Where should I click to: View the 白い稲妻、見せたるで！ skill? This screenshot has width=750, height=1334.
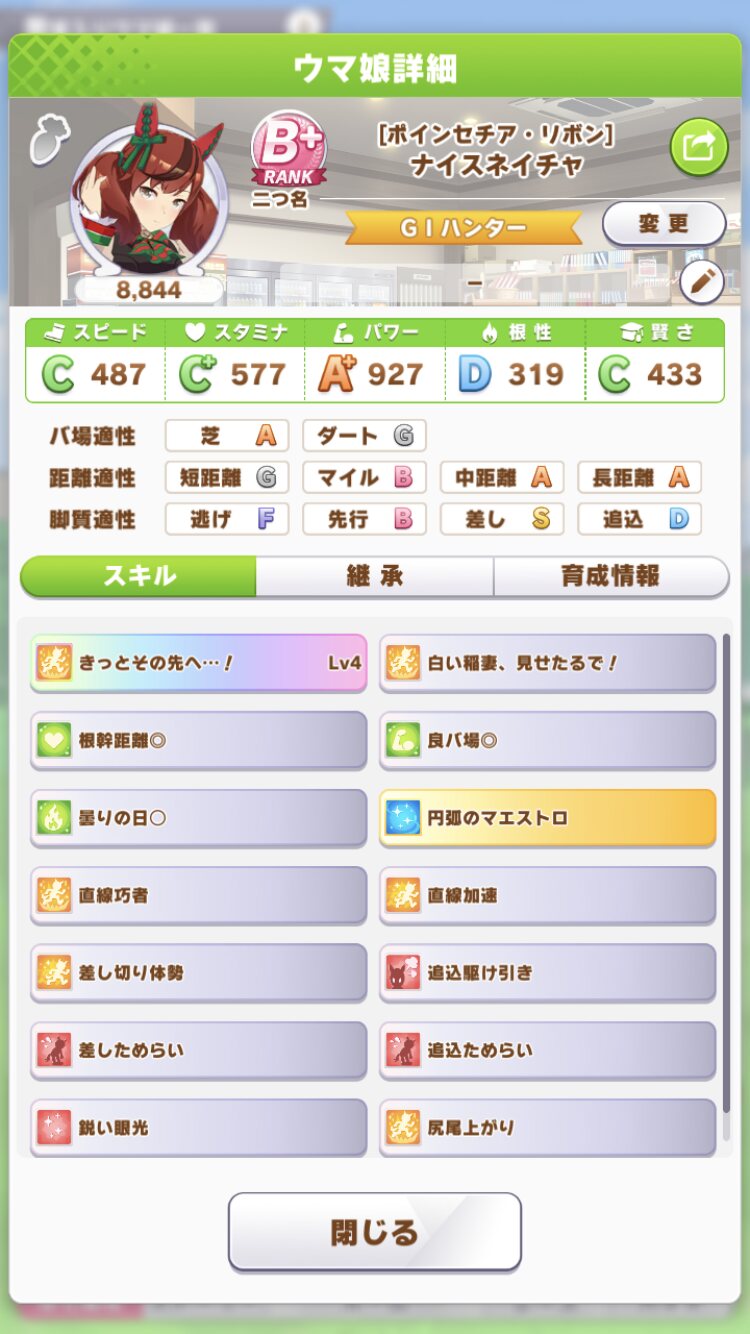(548, 662)
